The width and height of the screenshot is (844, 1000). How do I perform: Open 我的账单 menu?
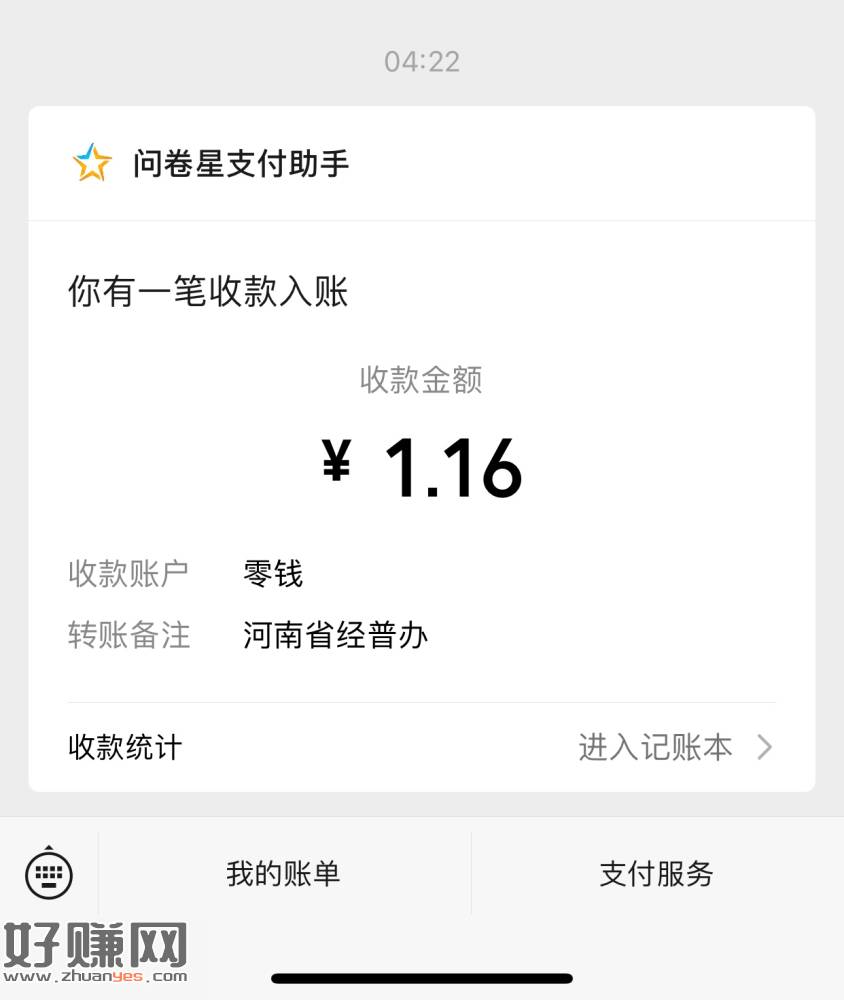click(284, 874)
